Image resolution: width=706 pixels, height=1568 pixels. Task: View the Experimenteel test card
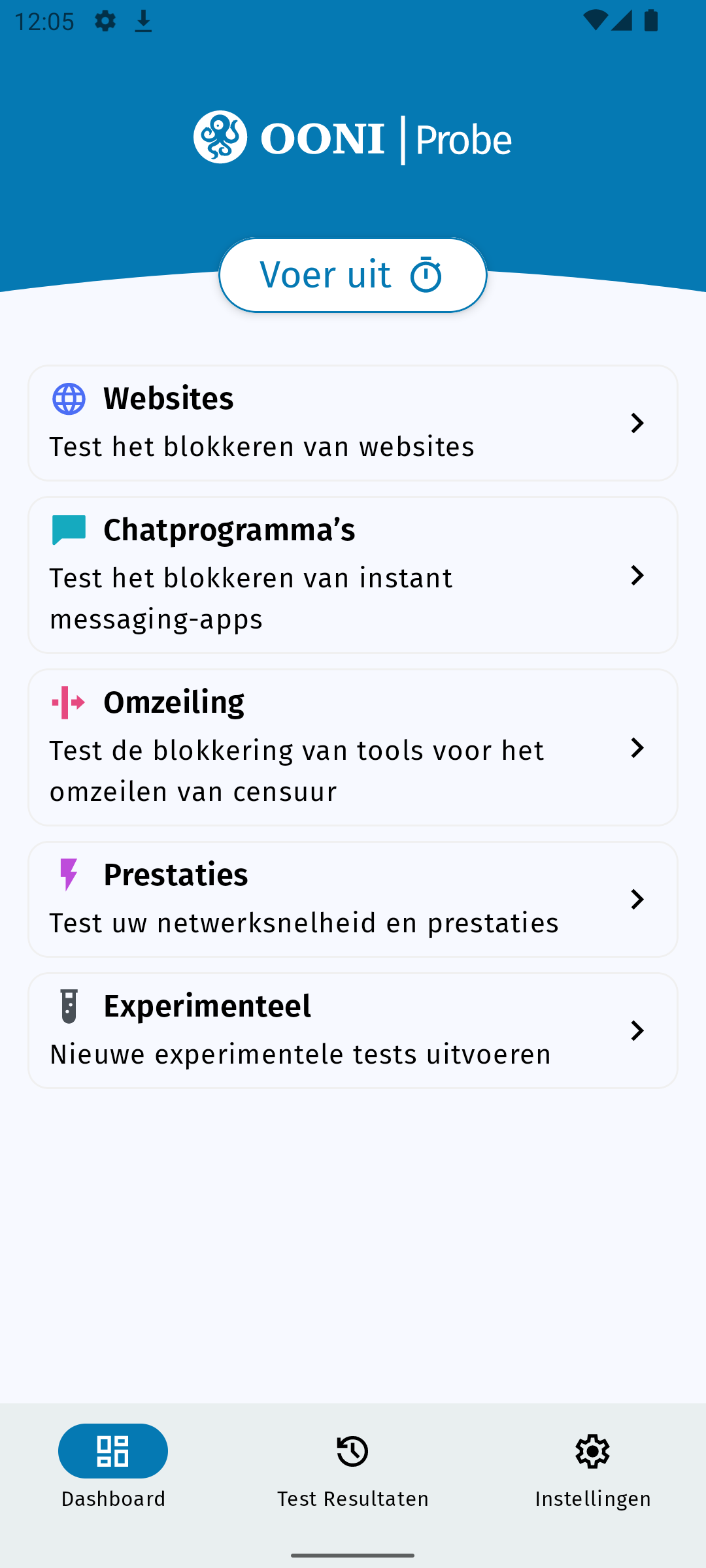(352, 1030)
